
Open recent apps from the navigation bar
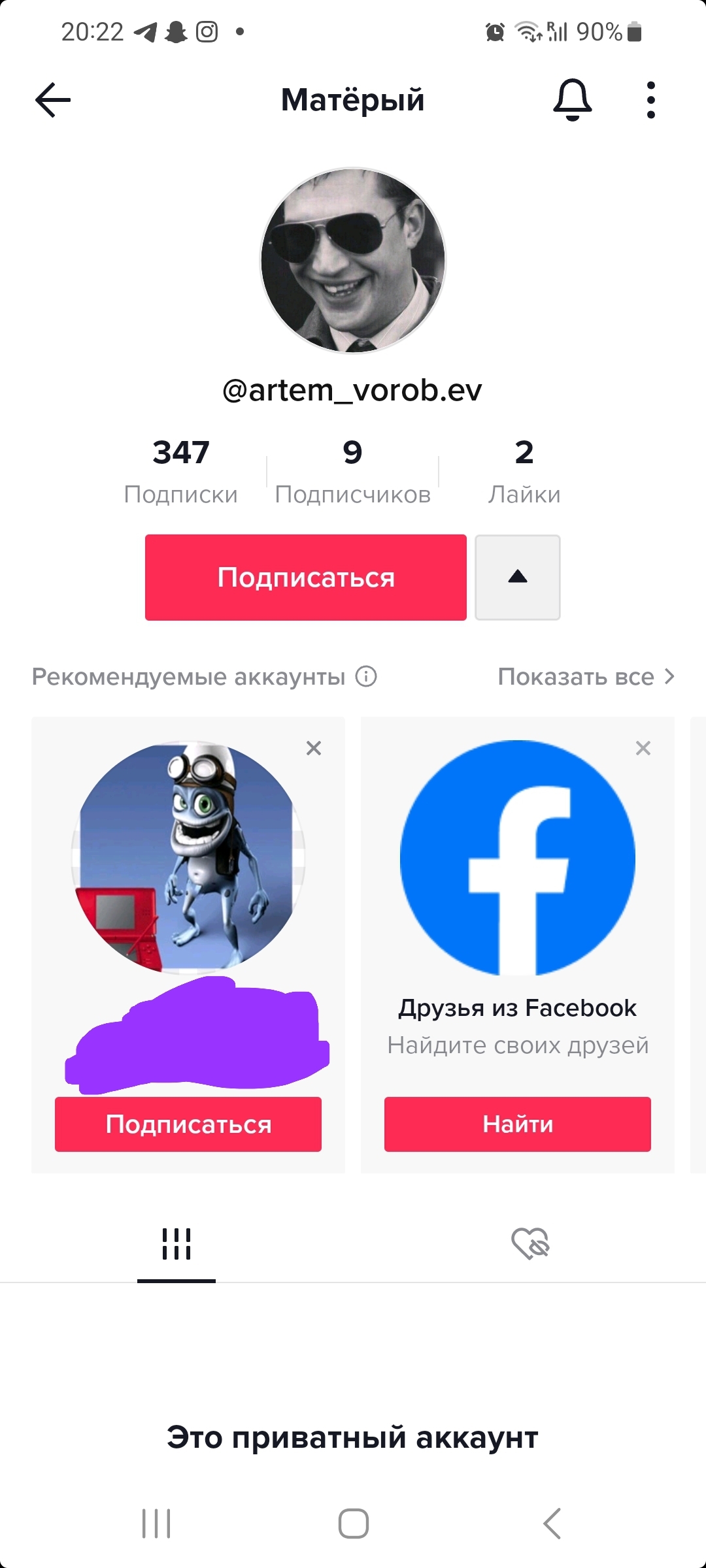tap(157, 1524)
